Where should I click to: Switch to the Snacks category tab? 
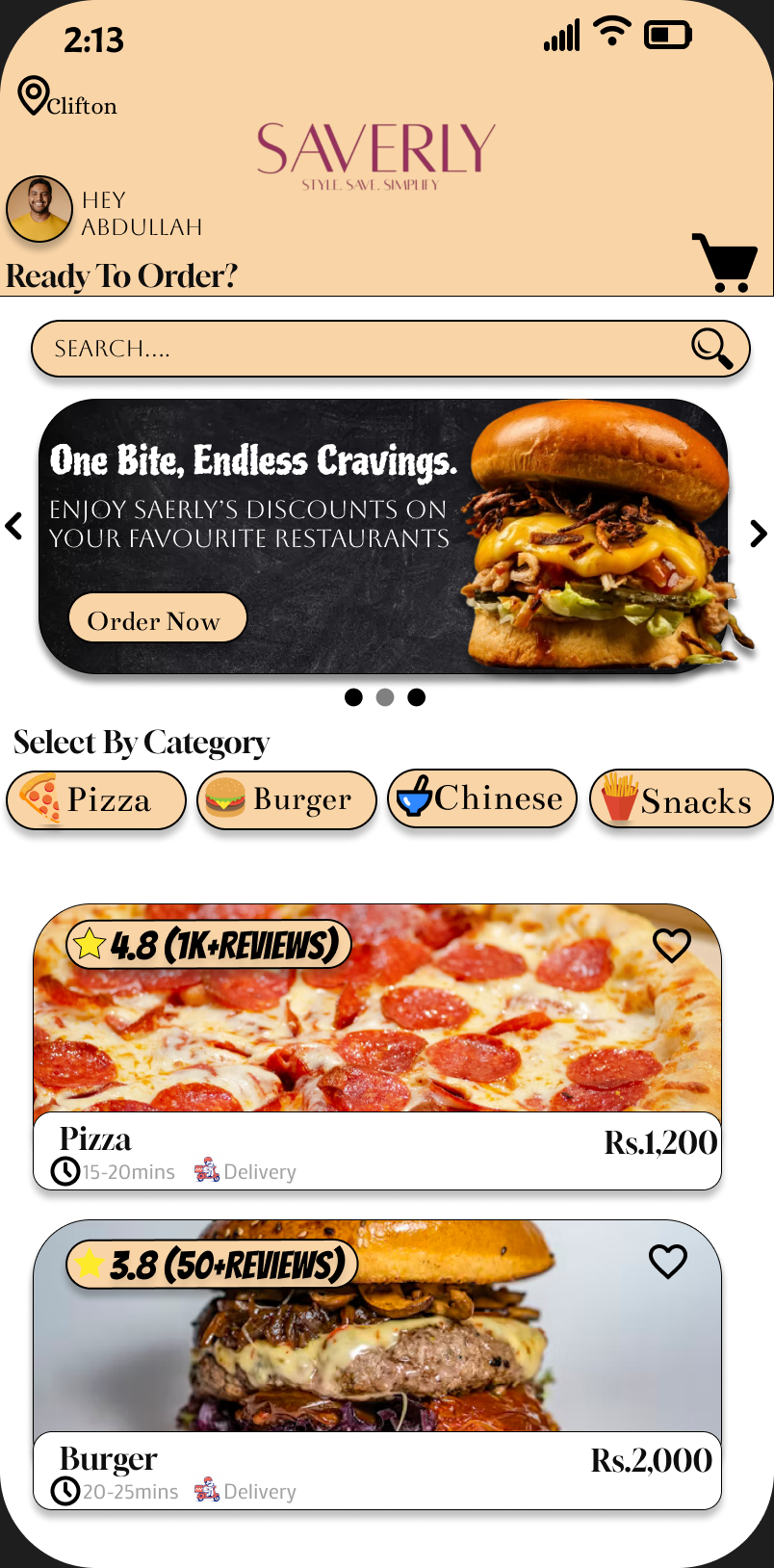pyautogui.click(x=682, y=799)
